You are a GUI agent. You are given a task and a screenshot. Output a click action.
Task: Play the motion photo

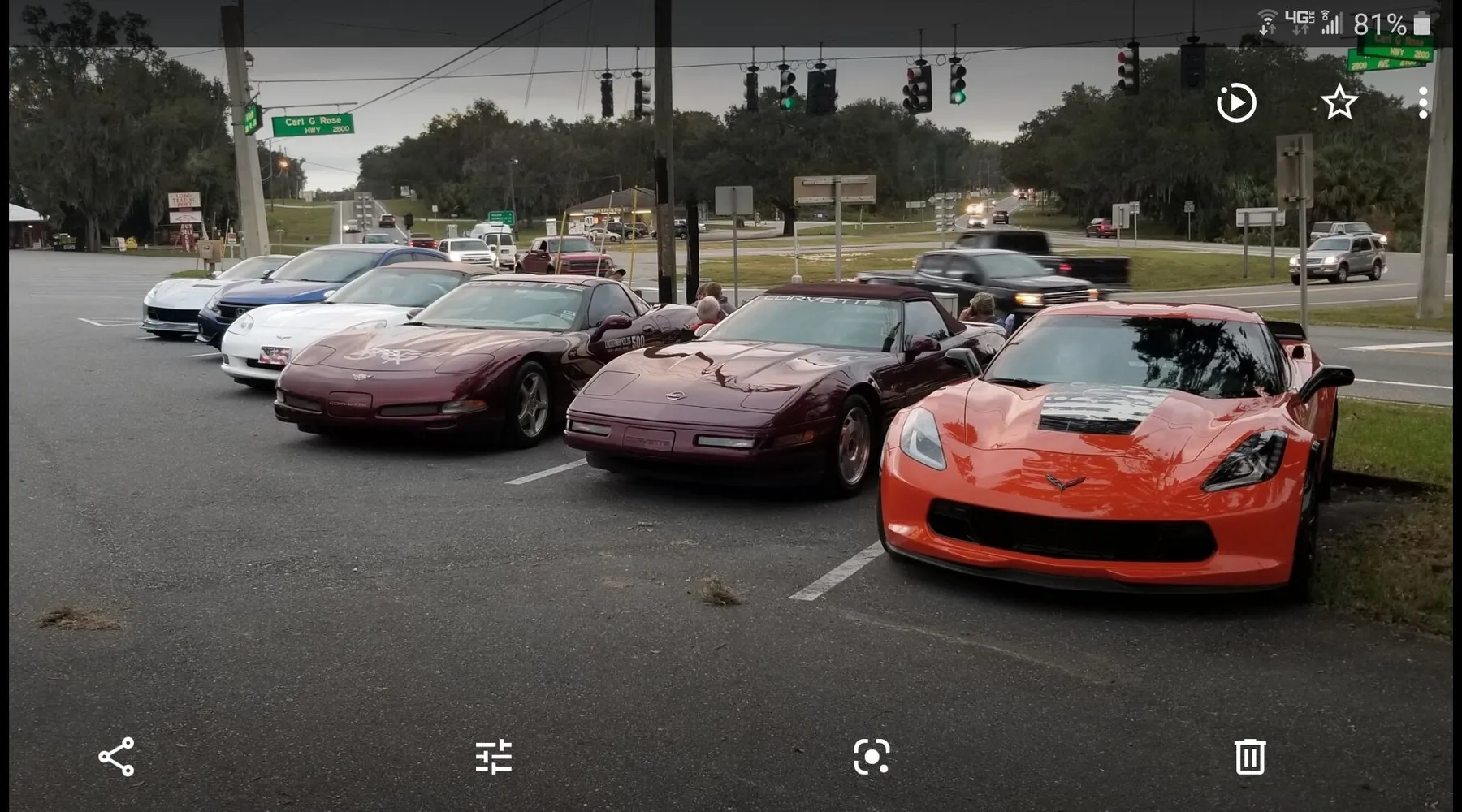pos(1235,103)
